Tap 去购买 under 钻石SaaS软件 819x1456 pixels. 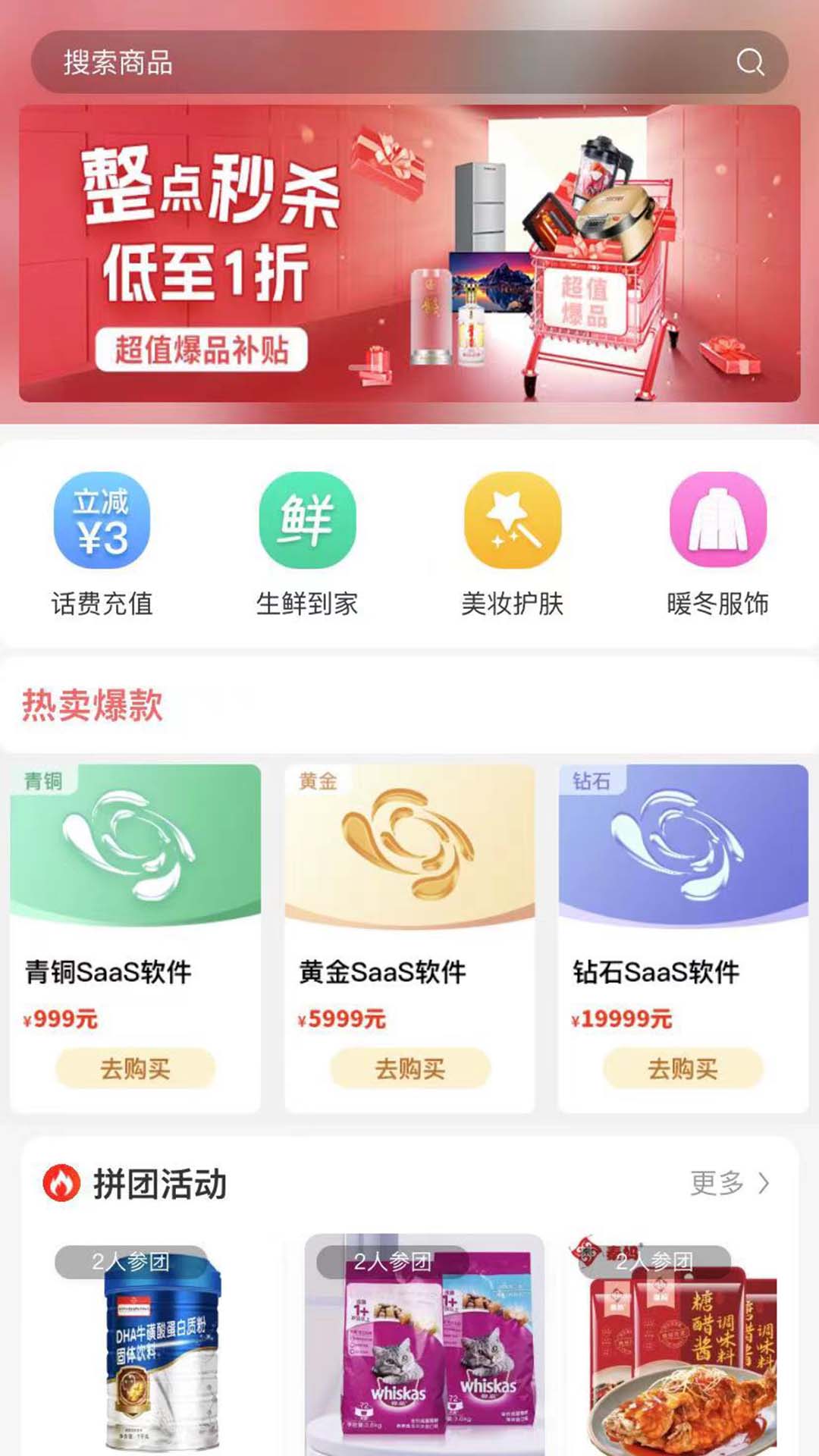point(682,1068)
